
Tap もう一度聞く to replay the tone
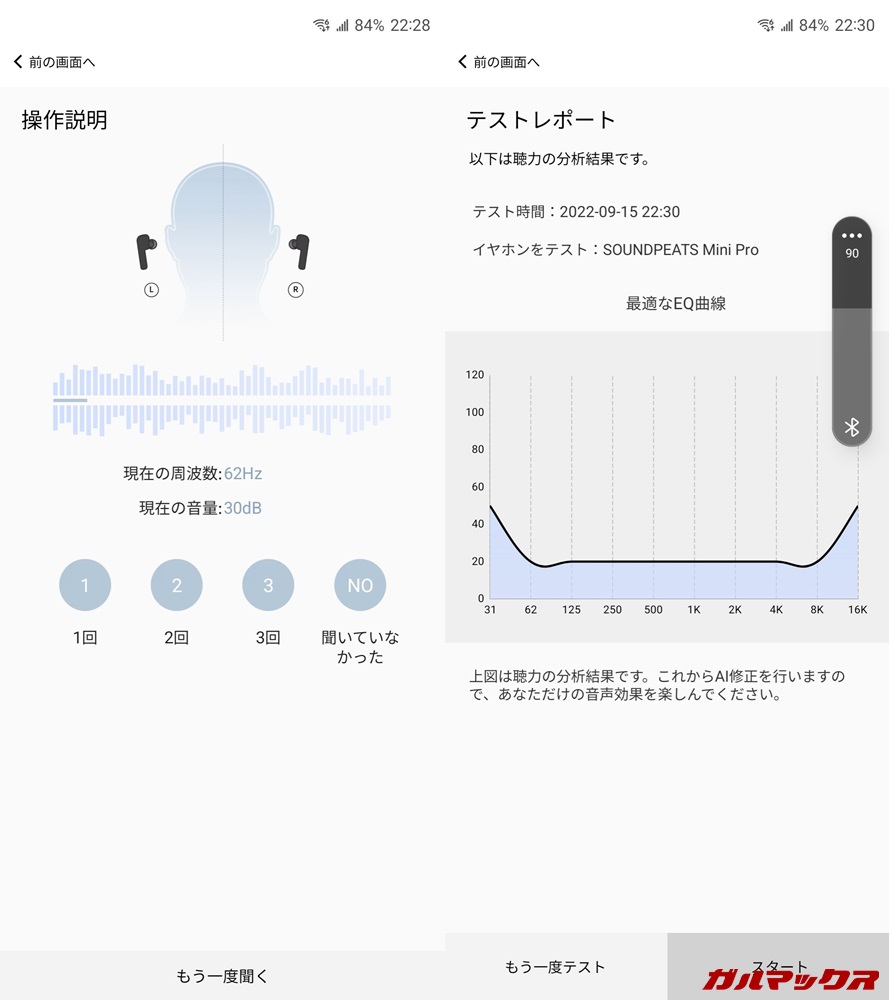click(x=222, y=975)
